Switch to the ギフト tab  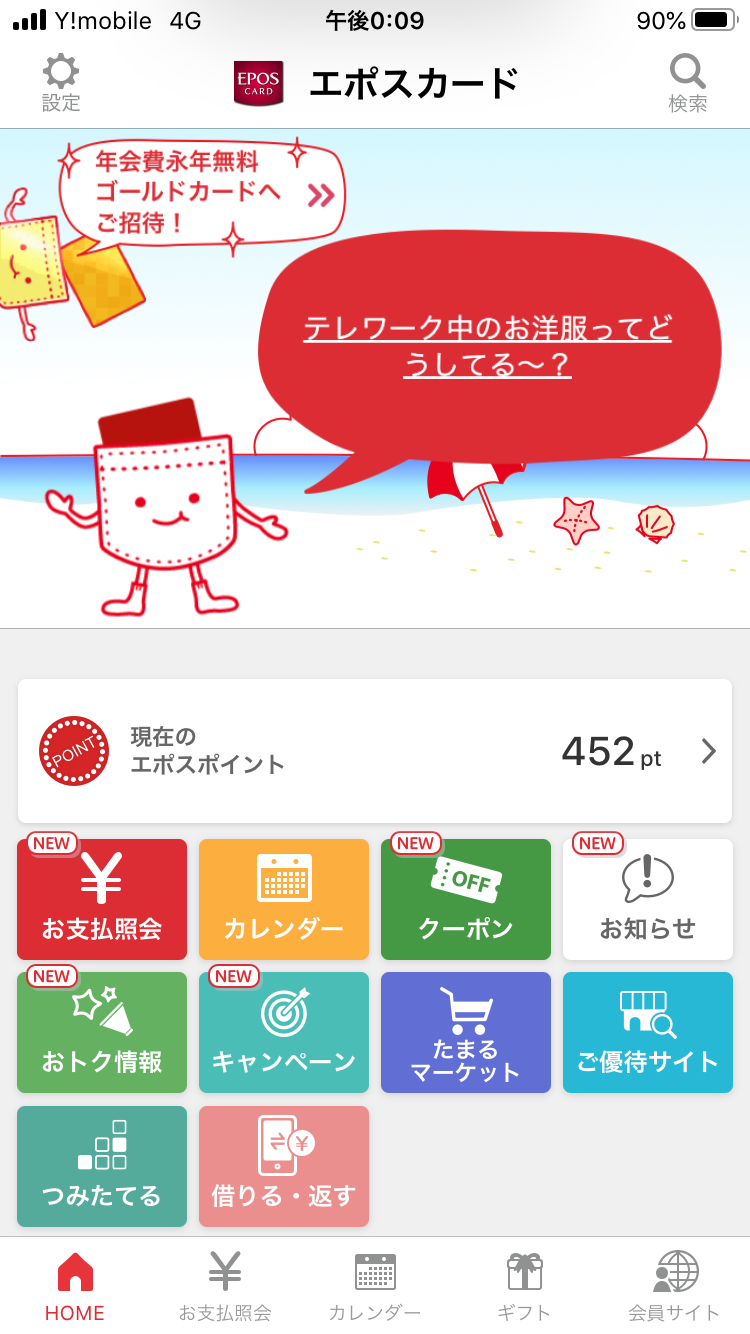[x=524, y=1286]
